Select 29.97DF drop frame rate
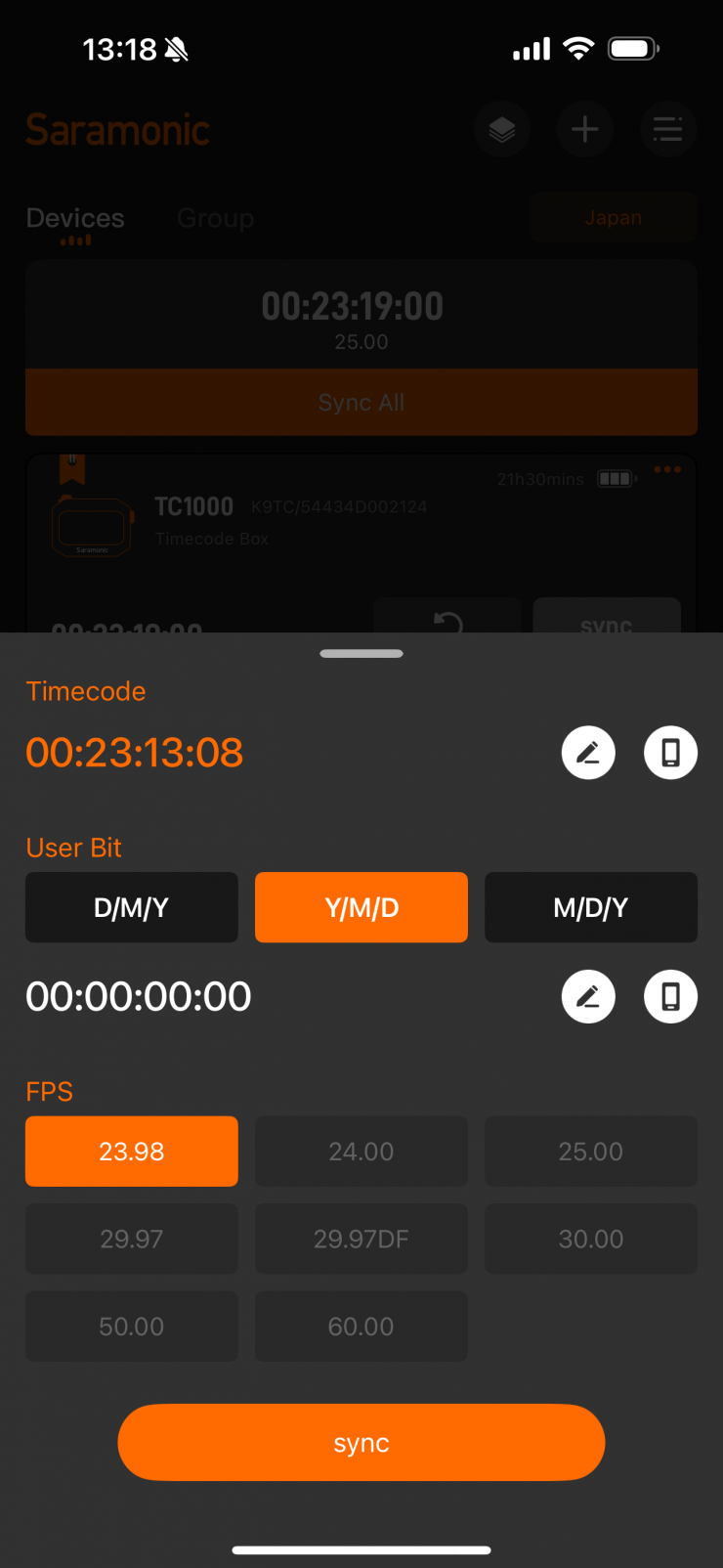 (361, 1239)
